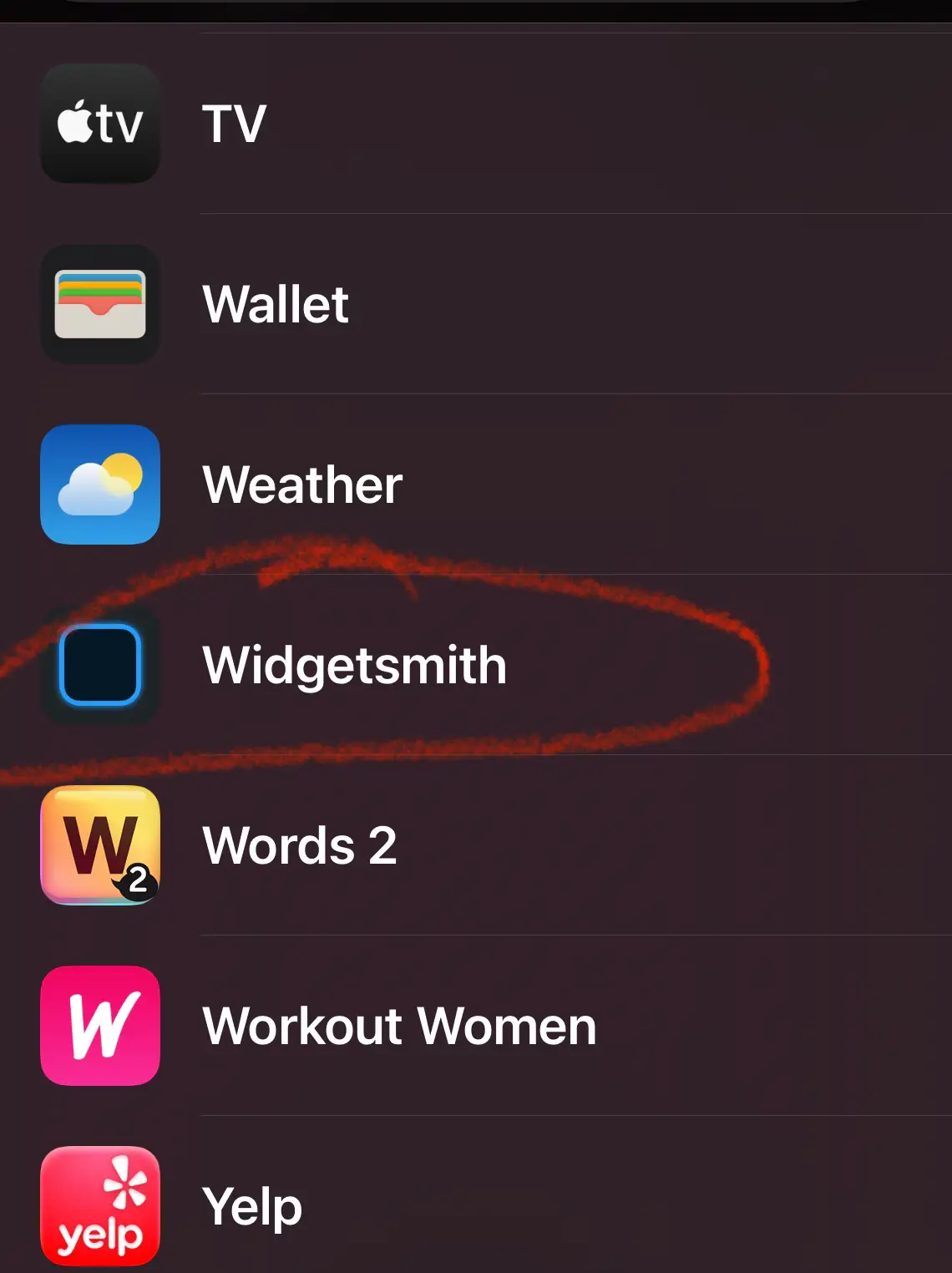The image size is (952, 1273).
Task: Open the Apple TV app icon
Action: tap(99, 122)
